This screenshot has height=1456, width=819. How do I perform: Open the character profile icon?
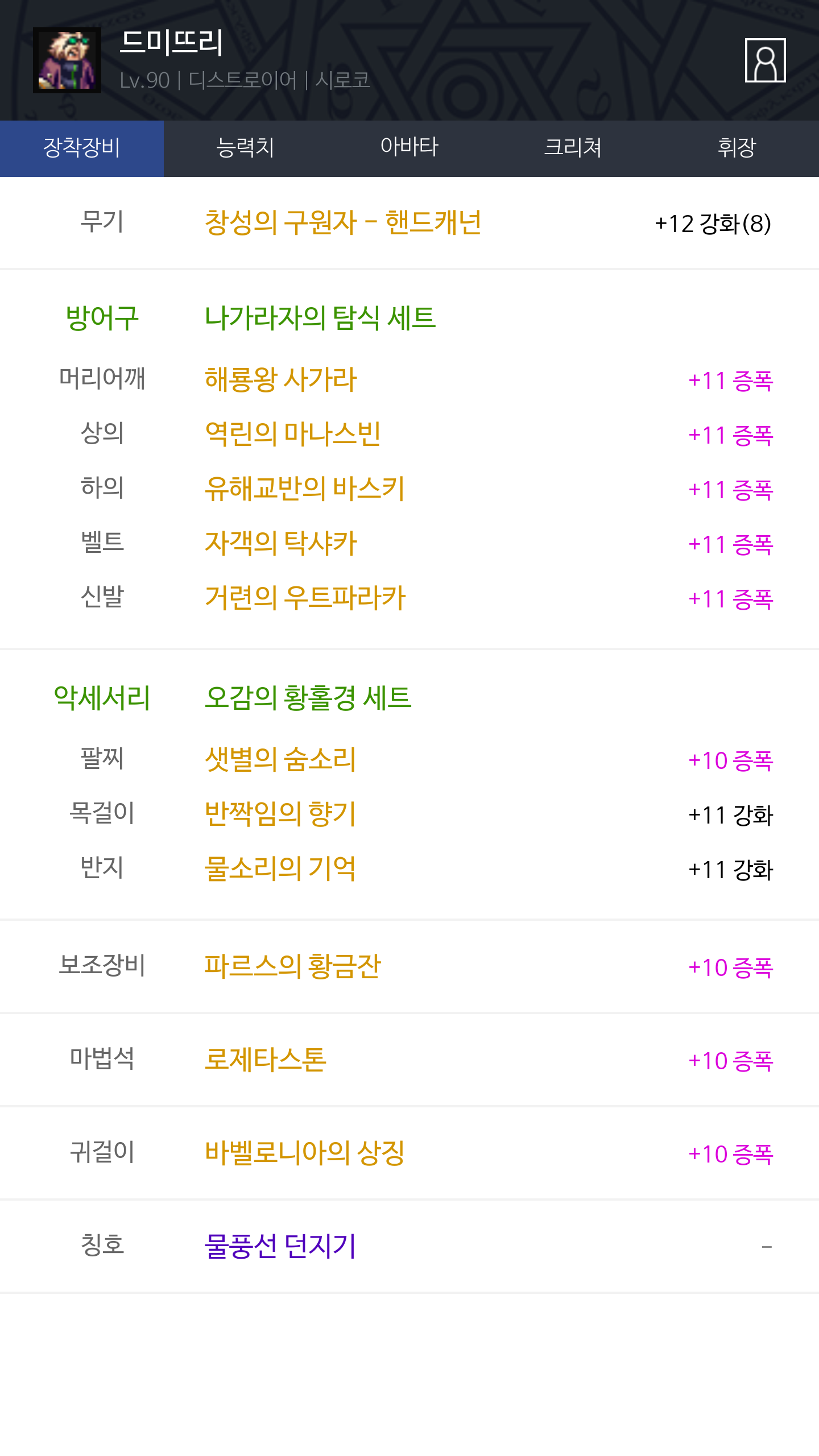[765, 60]
